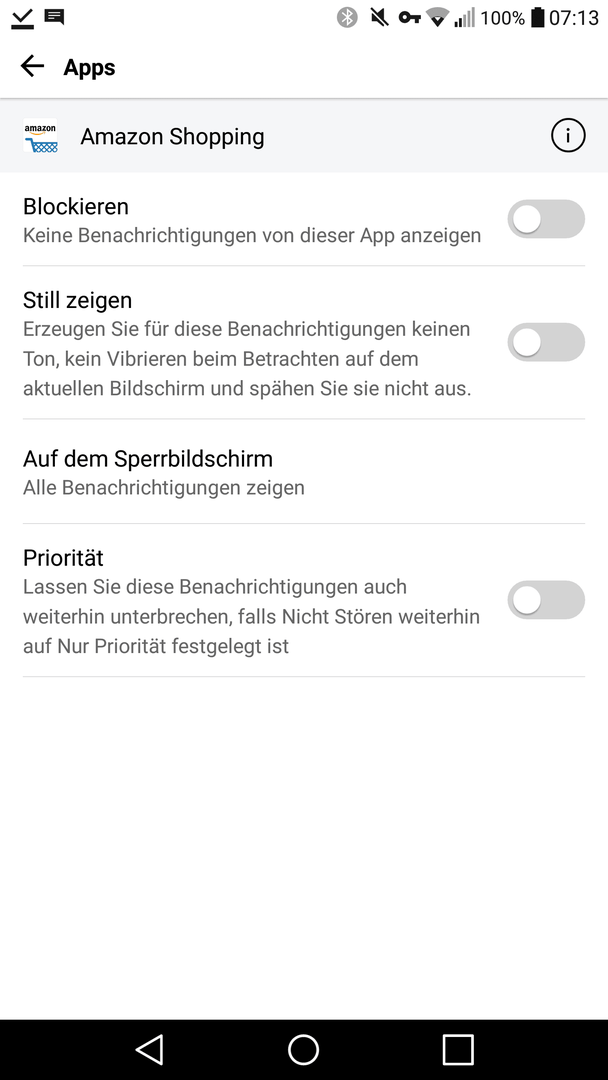Screen dimensions: 608x1080
Task: Tap the system home button
Action: tap(304, 1050)
